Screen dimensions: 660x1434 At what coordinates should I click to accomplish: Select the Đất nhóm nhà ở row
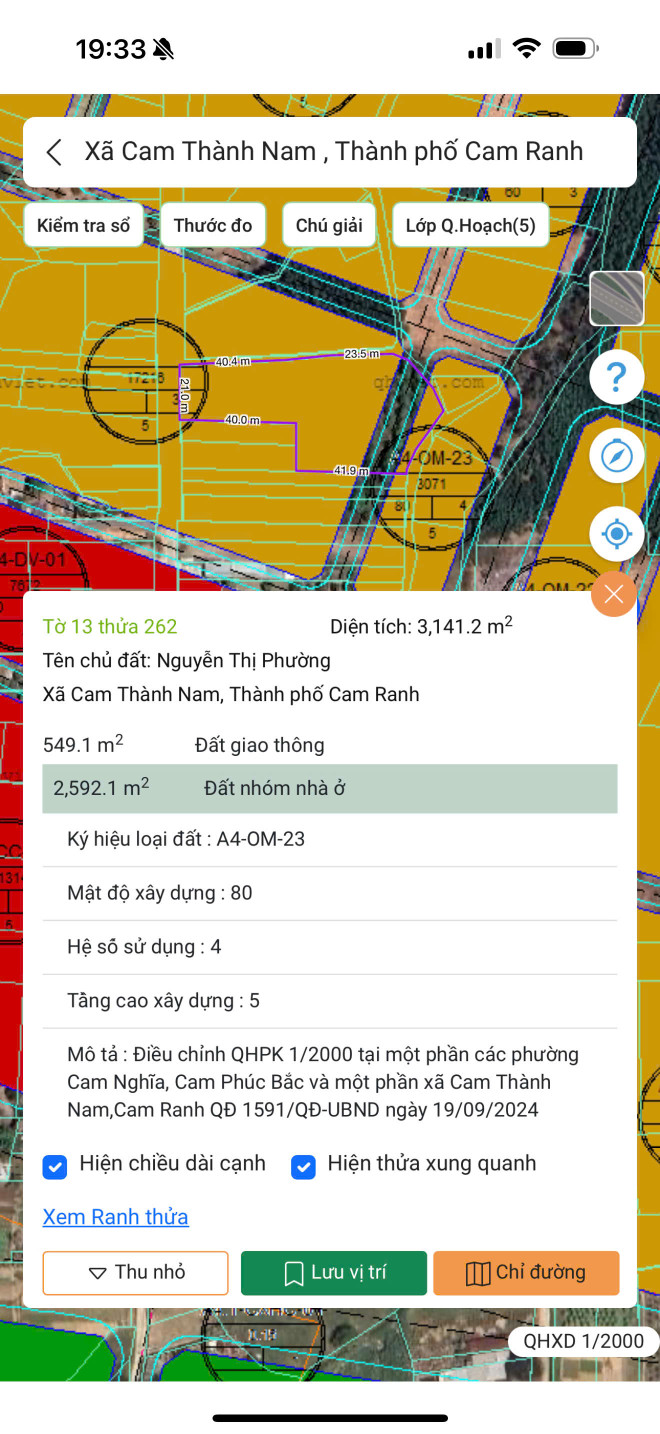[330, 788]
